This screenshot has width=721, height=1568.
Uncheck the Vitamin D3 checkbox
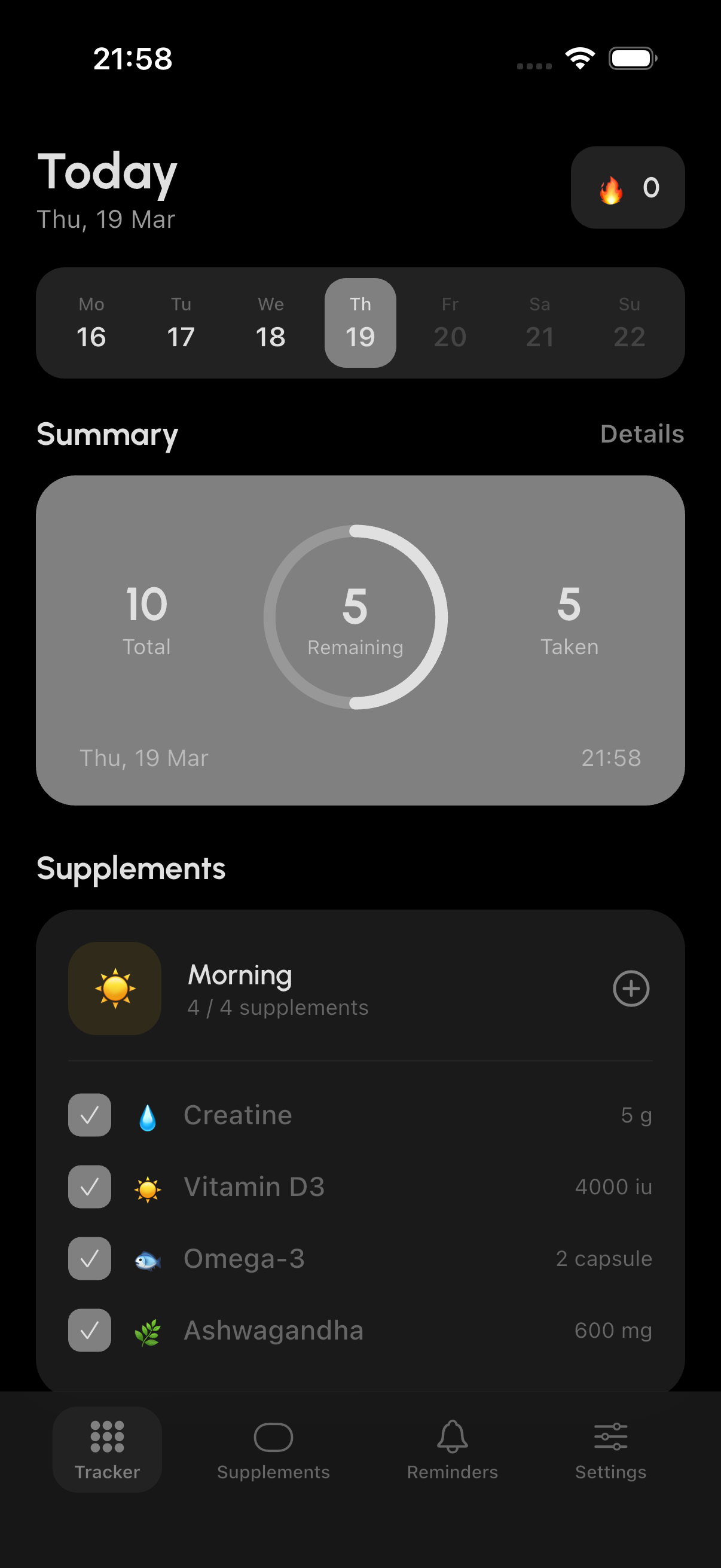90,1187
